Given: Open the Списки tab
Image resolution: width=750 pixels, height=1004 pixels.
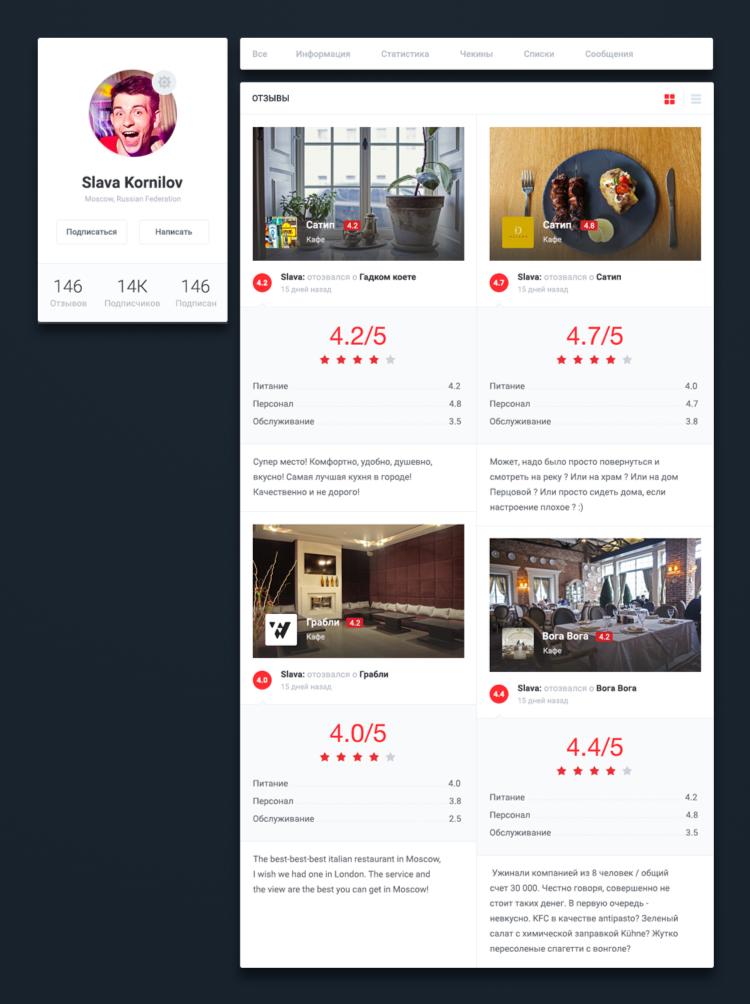Looking at the screenshot, I should coord(539,54).
